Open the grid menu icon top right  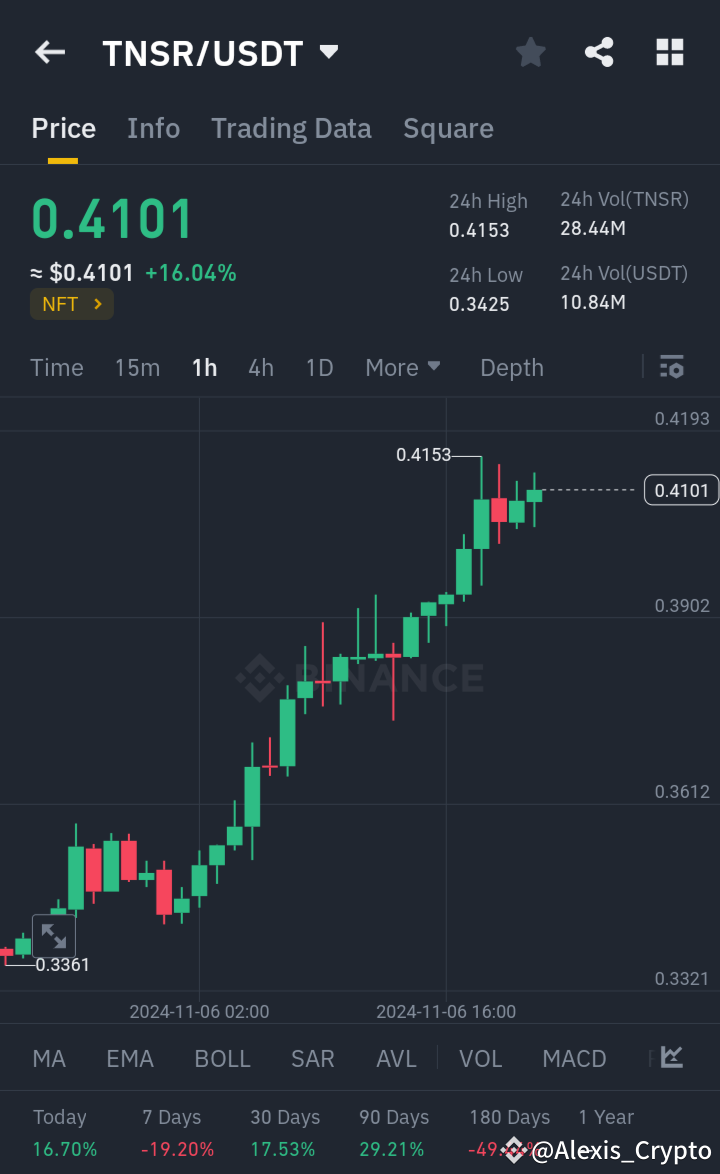(669, 52)
